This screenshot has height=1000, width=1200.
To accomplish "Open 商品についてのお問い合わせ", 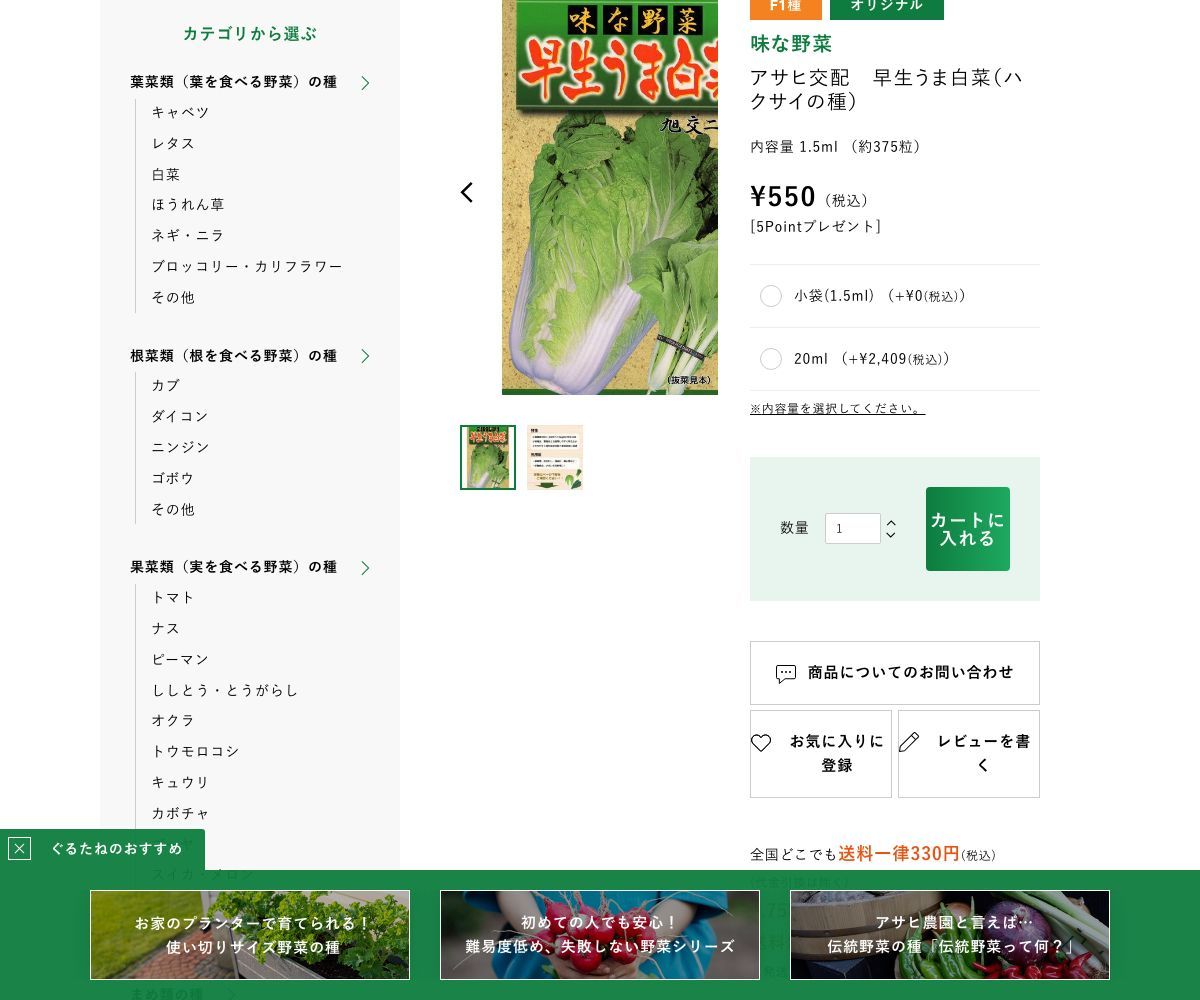I will (x=894, y=673).
